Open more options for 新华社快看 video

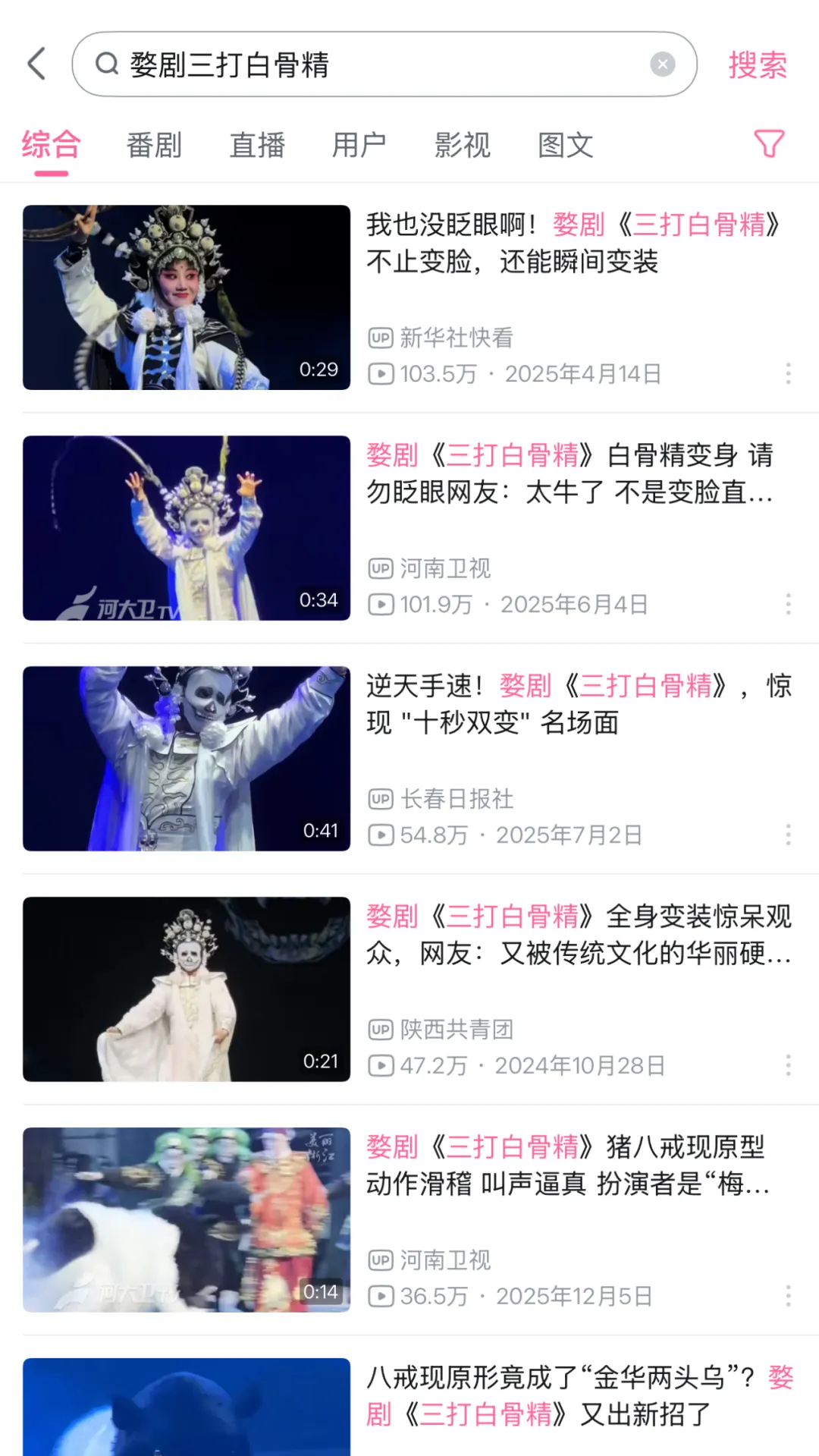coord(788,373)
